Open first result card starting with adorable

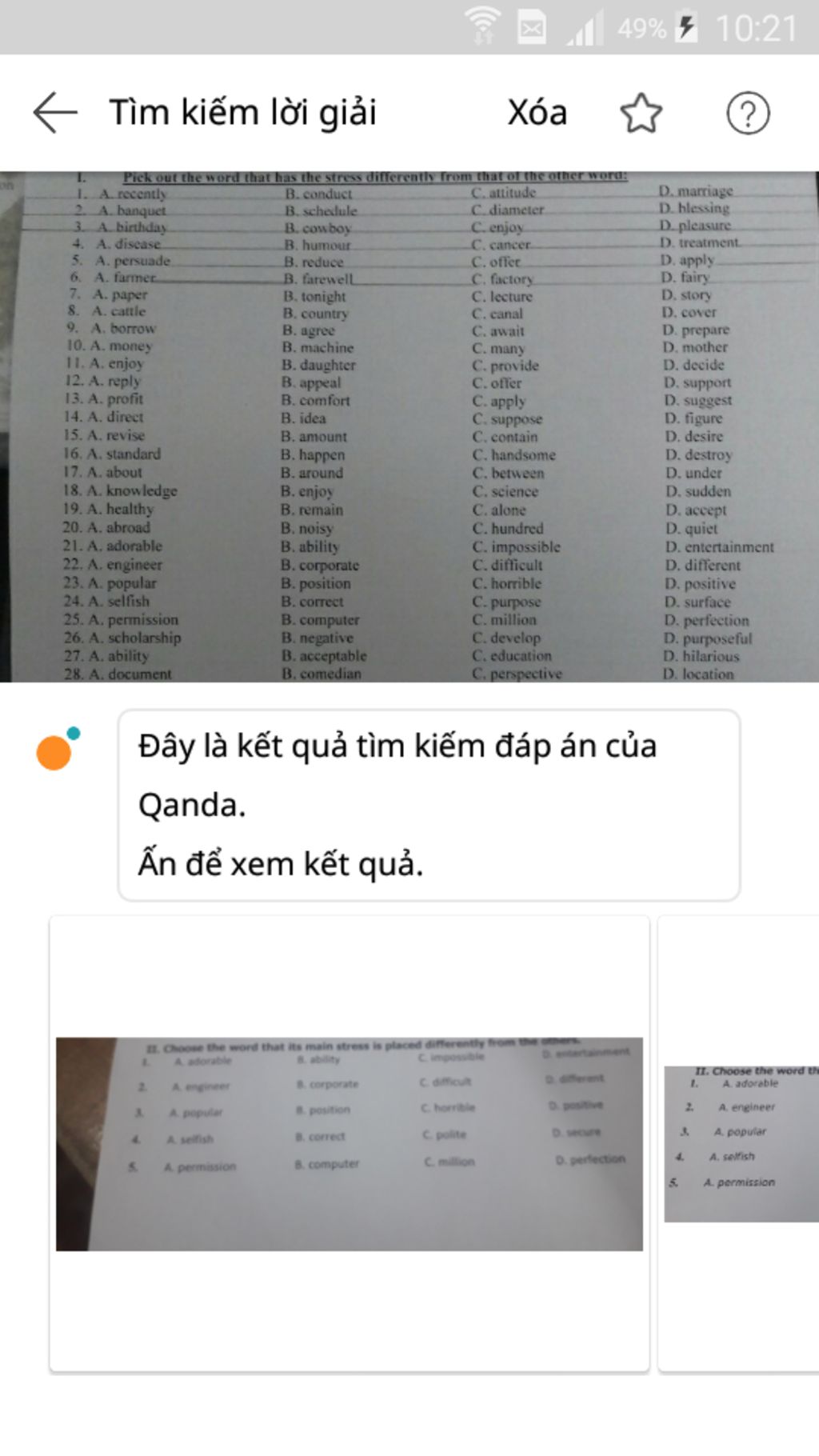point(350,1142)
